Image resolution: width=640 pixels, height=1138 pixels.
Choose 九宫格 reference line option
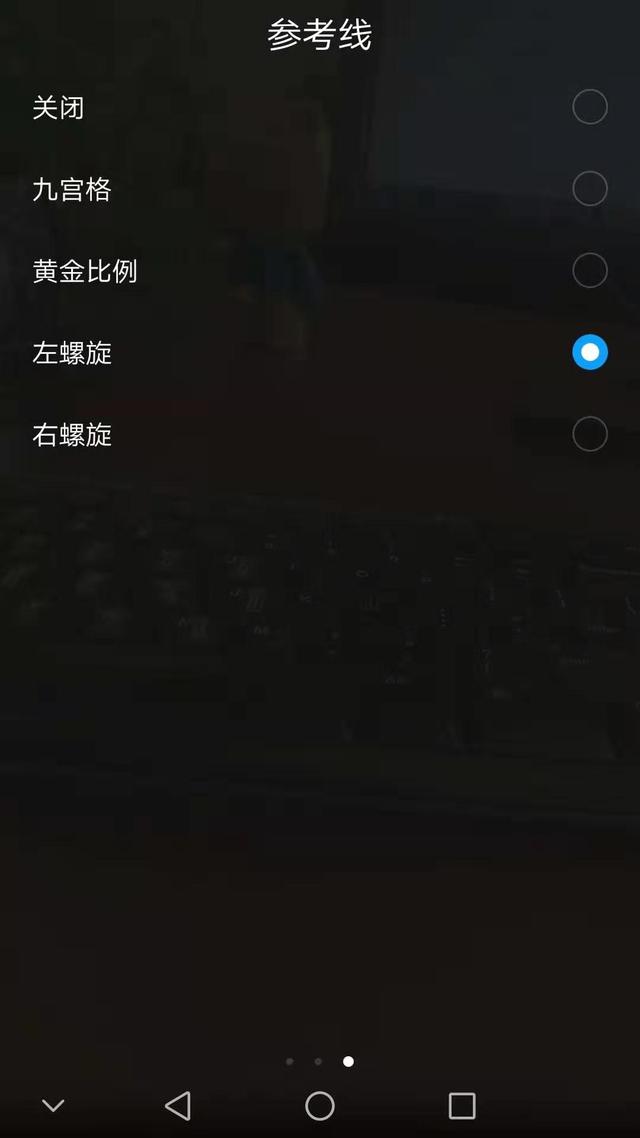(x=589, y=189)
